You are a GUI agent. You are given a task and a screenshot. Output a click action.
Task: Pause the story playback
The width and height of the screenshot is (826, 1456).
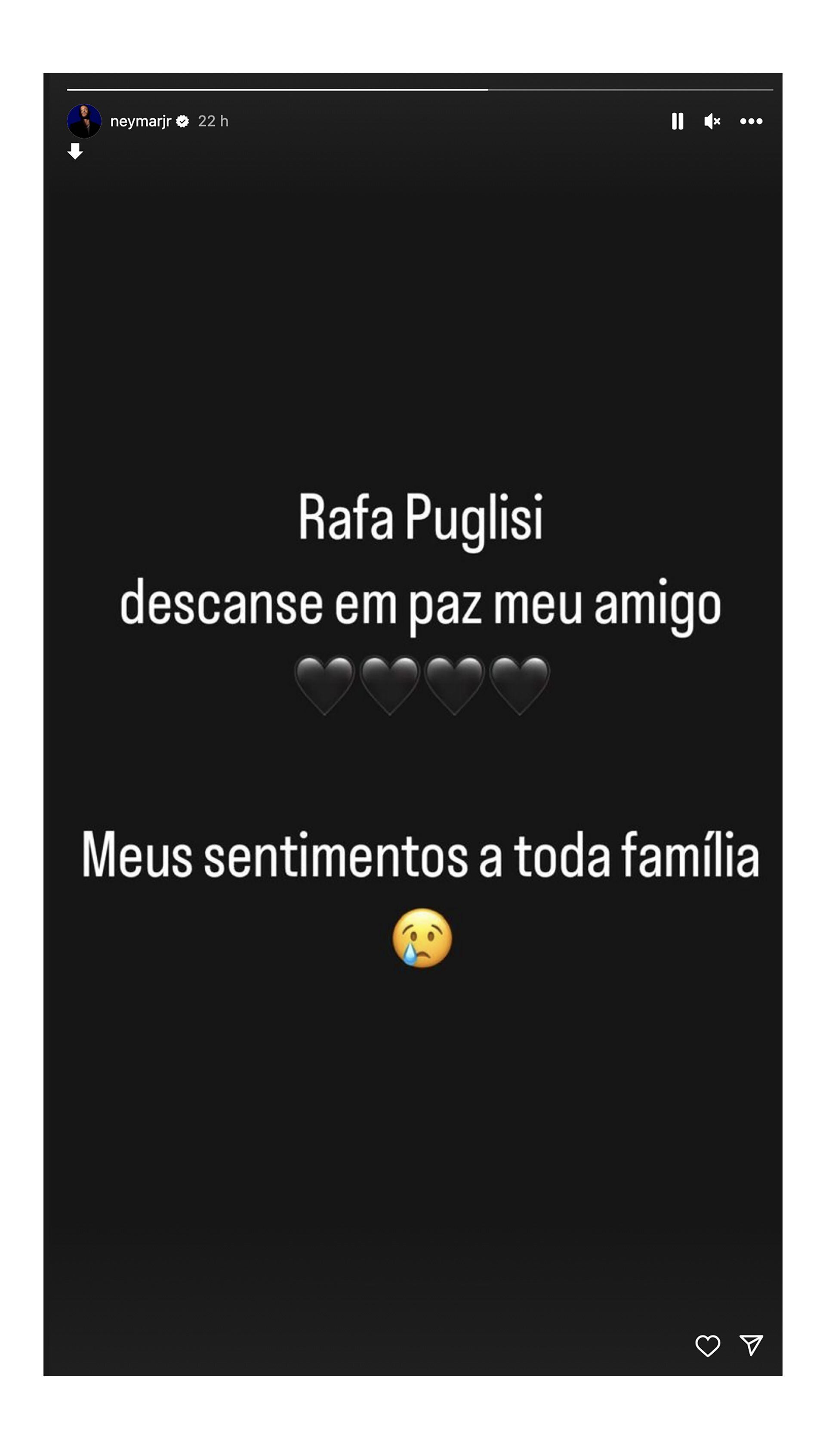[x=677, y=121]
